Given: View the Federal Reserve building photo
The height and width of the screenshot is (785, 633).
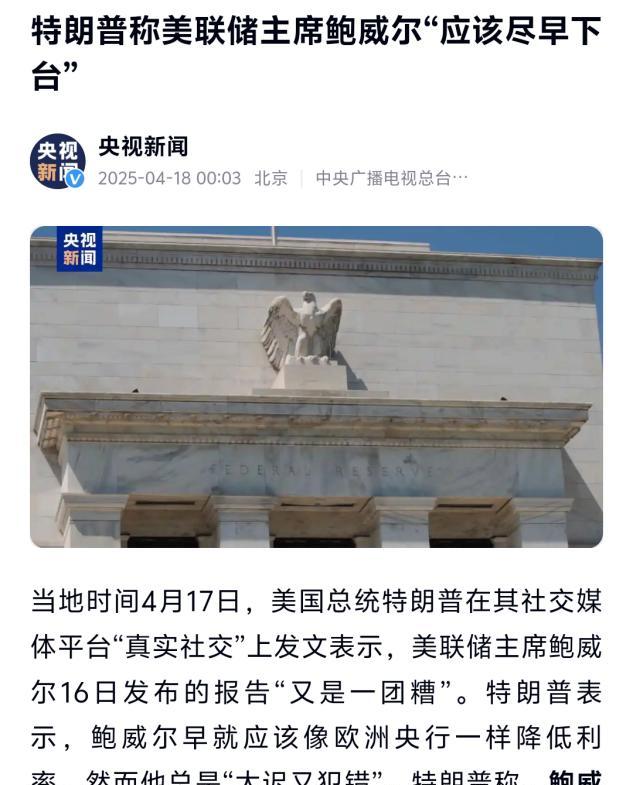Looking at the screenshot, I should (316, 386).
